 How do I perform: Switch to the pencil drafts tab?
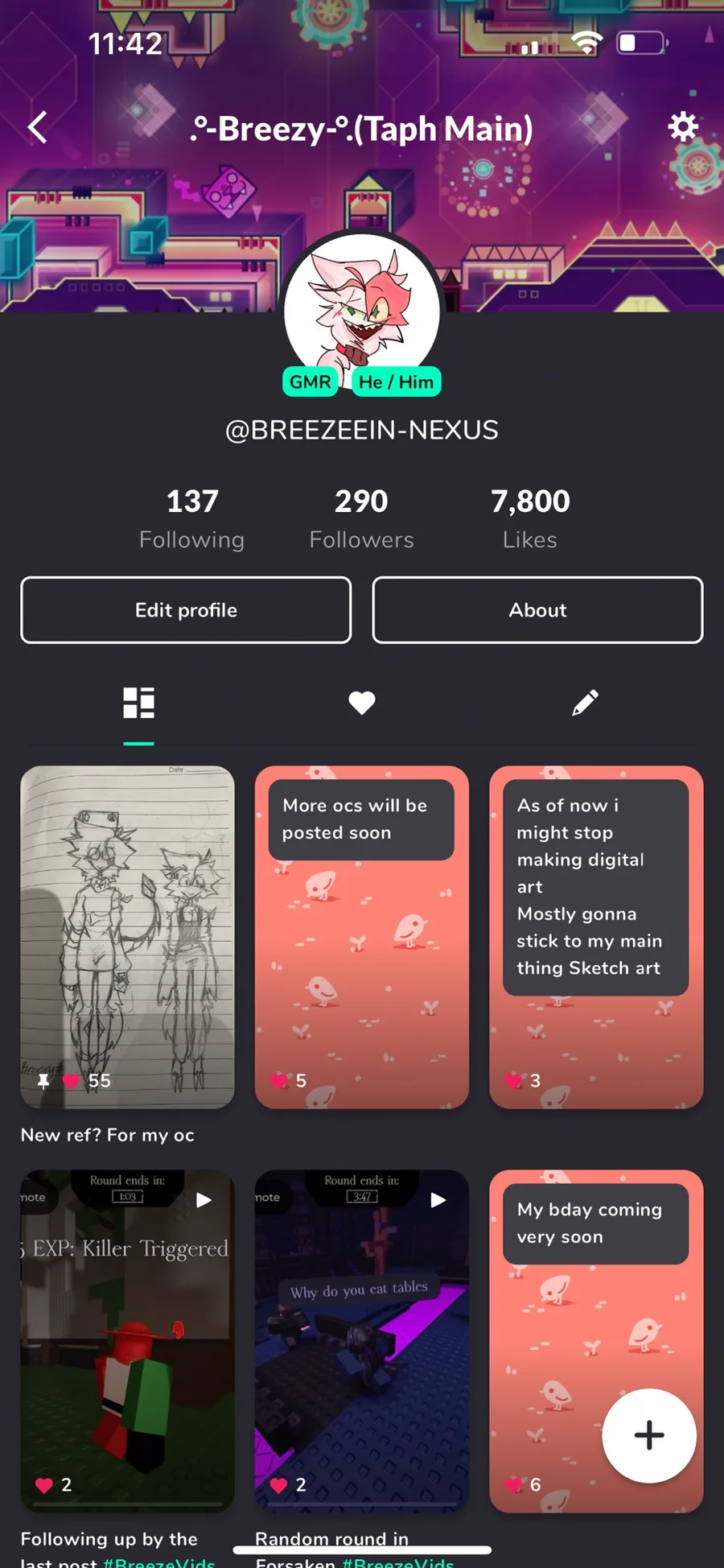coord(585,703)
